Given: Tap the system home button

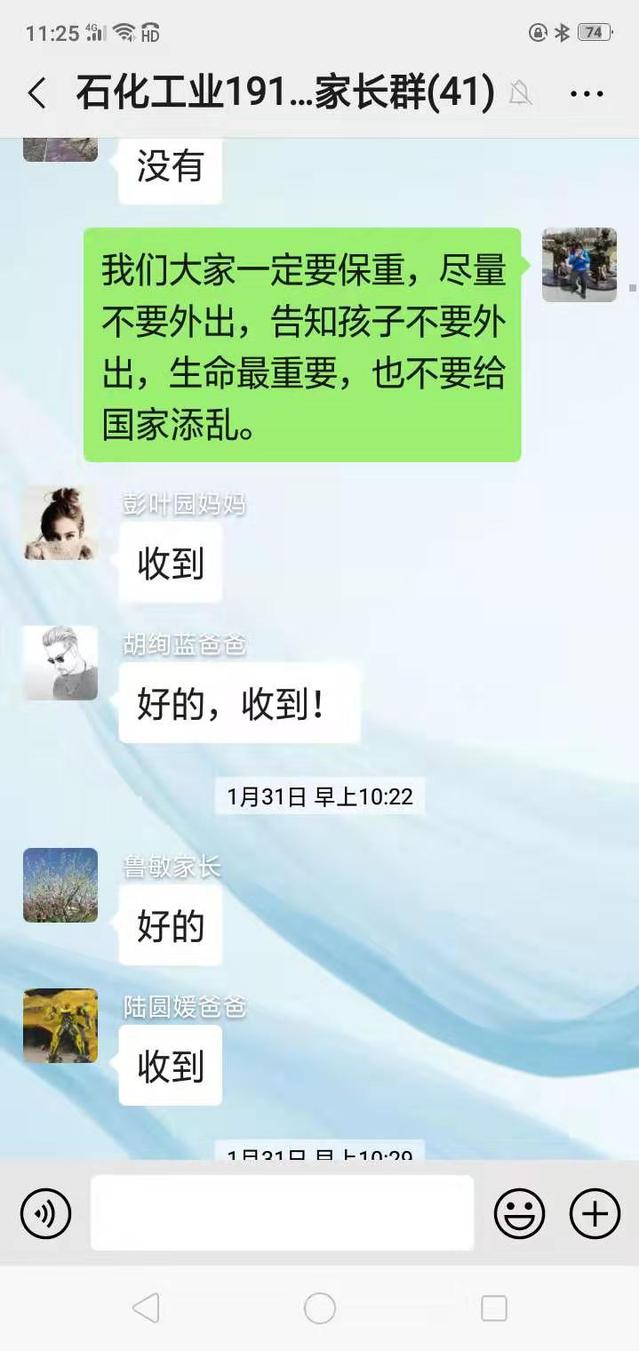Looking at the screenshot, I should tap(320, 1308).
